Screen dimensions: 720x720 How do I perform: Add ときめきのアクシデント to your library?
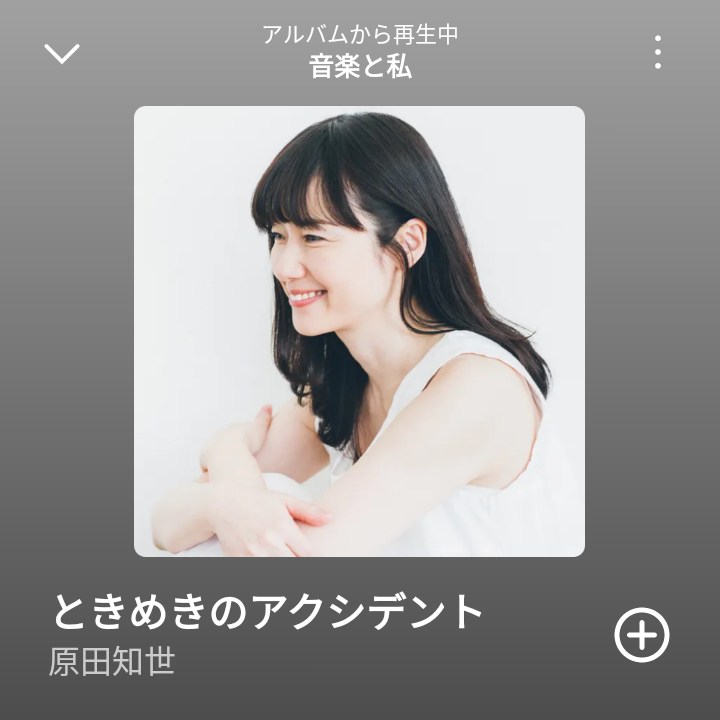coord(641,634)
